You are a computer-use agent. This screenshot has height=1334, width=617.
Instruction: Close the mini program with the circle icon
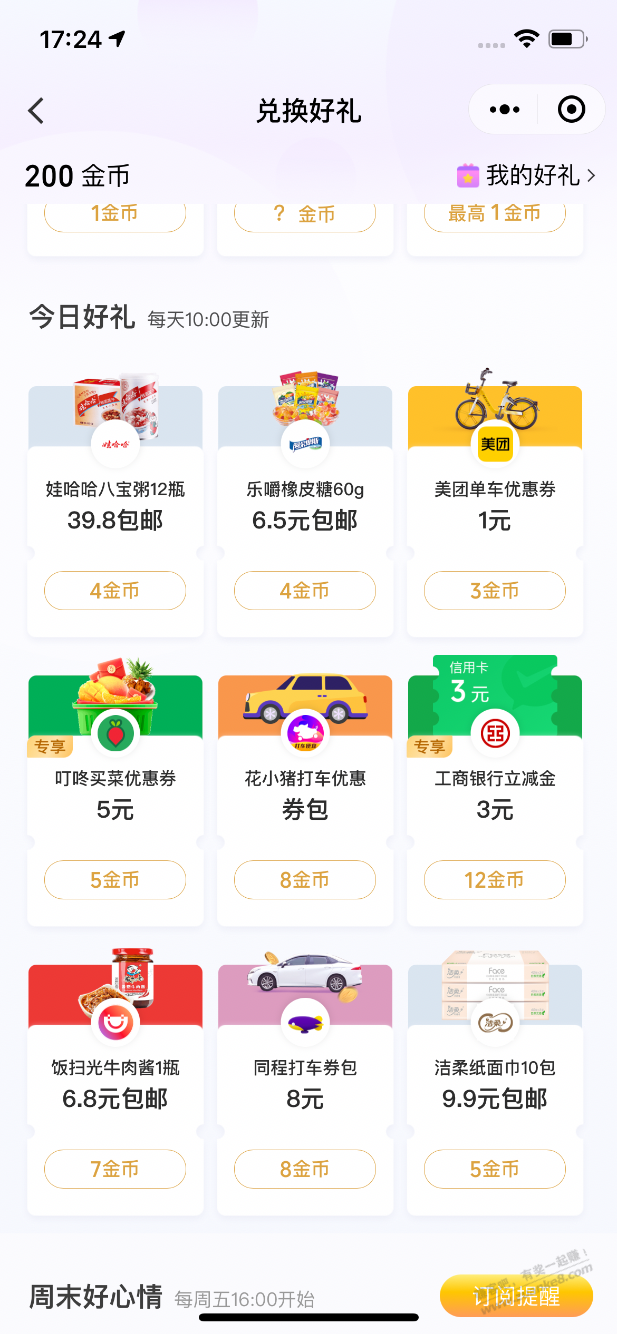[x=571, y=110]
